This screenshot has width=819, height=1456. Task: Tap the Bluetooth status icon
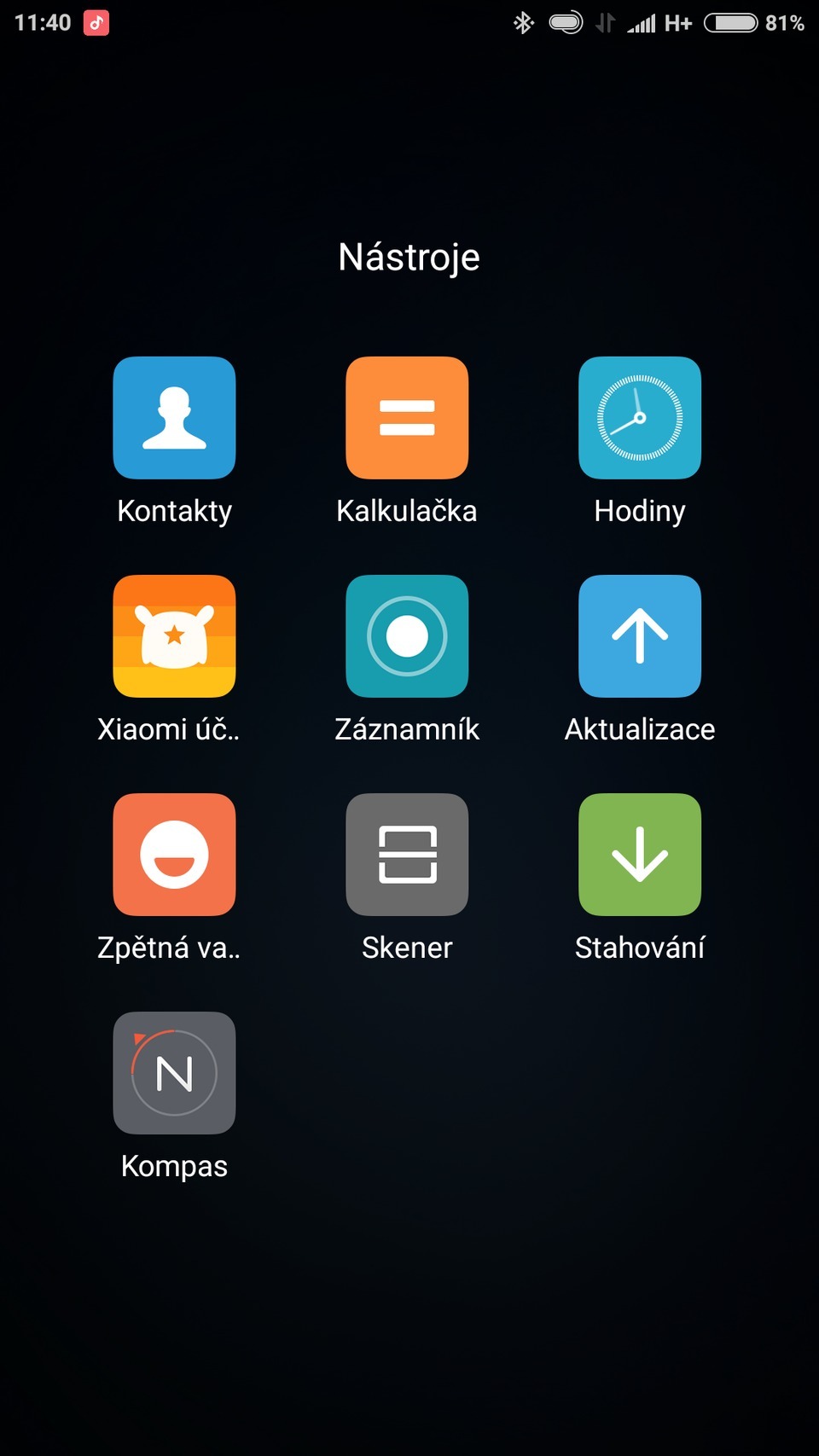(523, 21)
